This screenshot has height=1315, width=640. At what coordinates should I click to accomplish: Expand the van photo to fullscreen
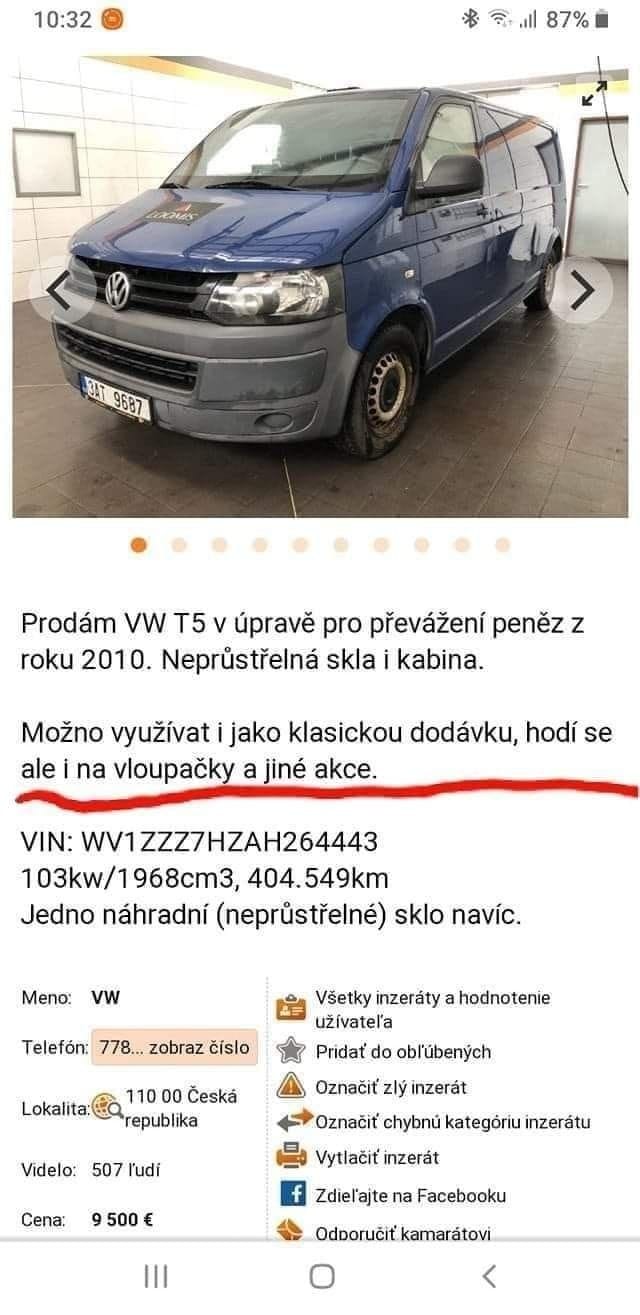click(x=594, y=93)
